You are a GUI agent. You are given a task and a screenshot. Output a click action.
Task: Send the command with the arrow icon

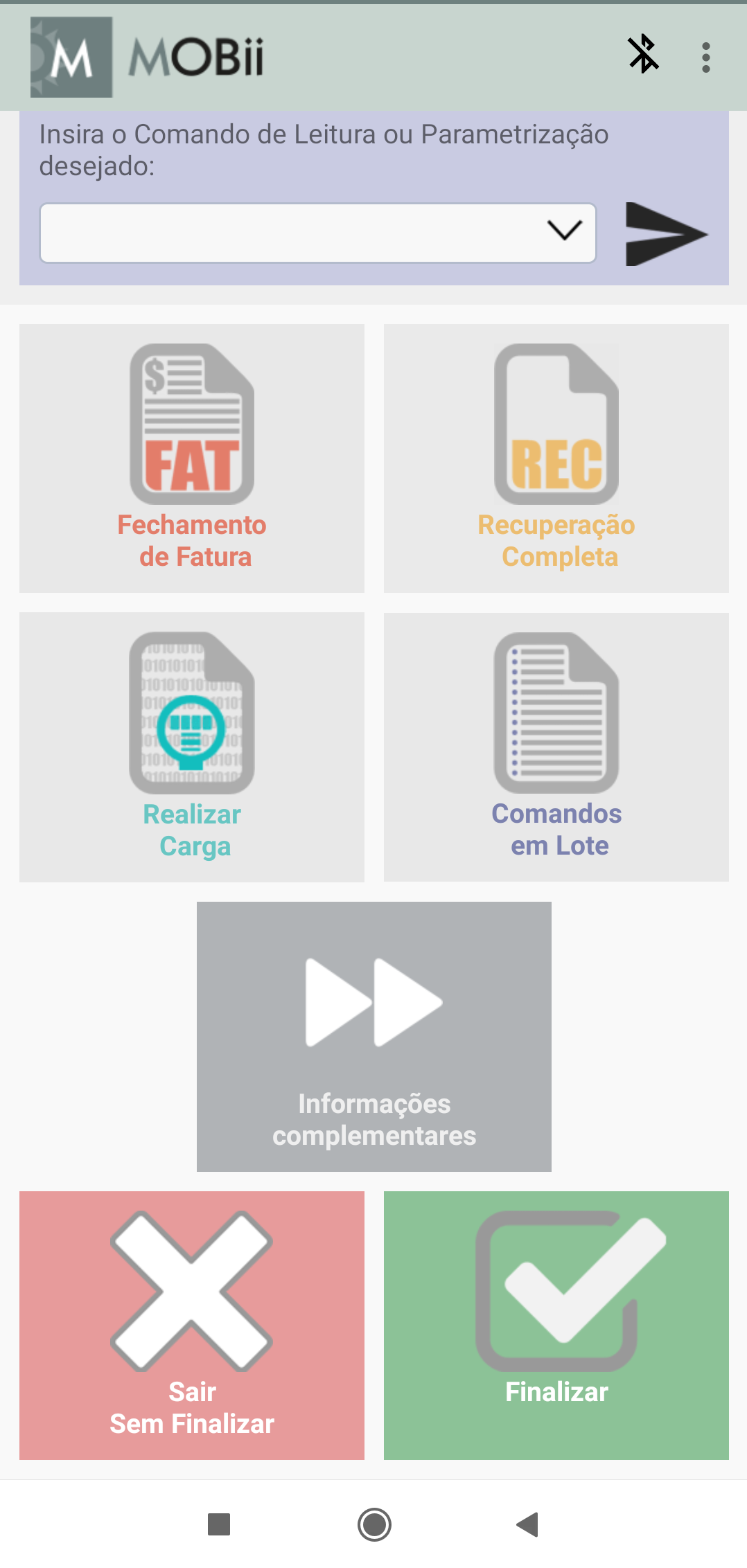tap(665, 234)
